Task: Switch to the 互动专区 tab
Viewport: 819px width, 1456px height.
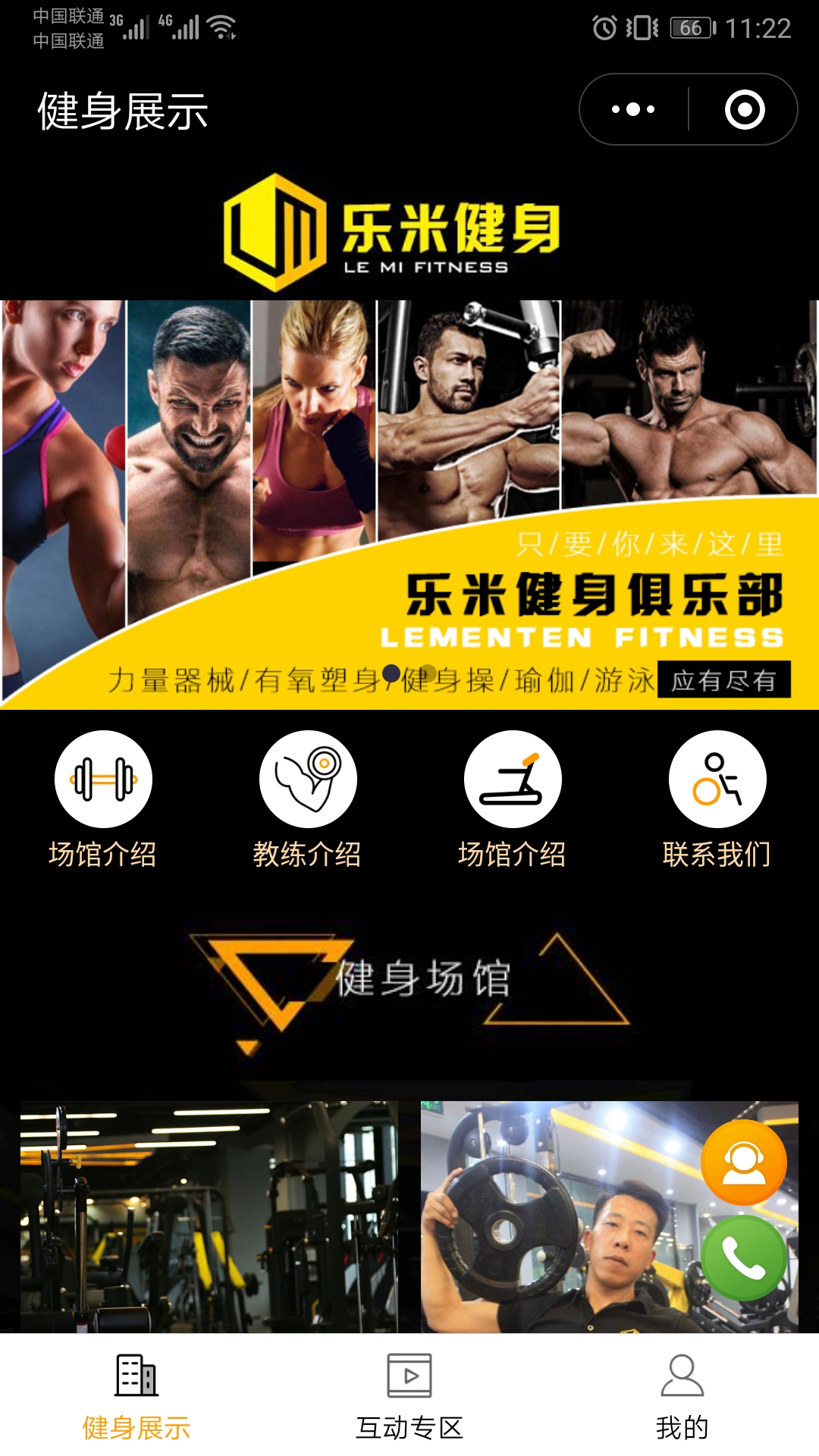Action: click(x=409, y=1396)
